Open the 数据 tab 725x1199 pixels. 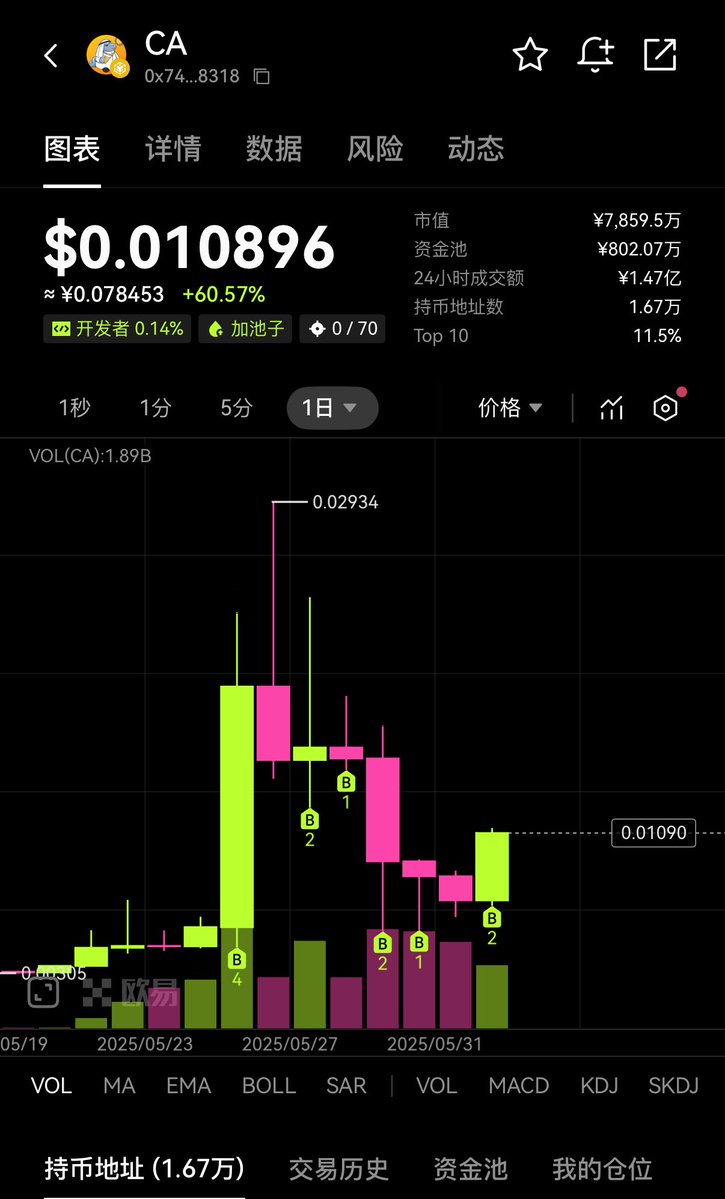pyautogui.click(x=274, y=148)
